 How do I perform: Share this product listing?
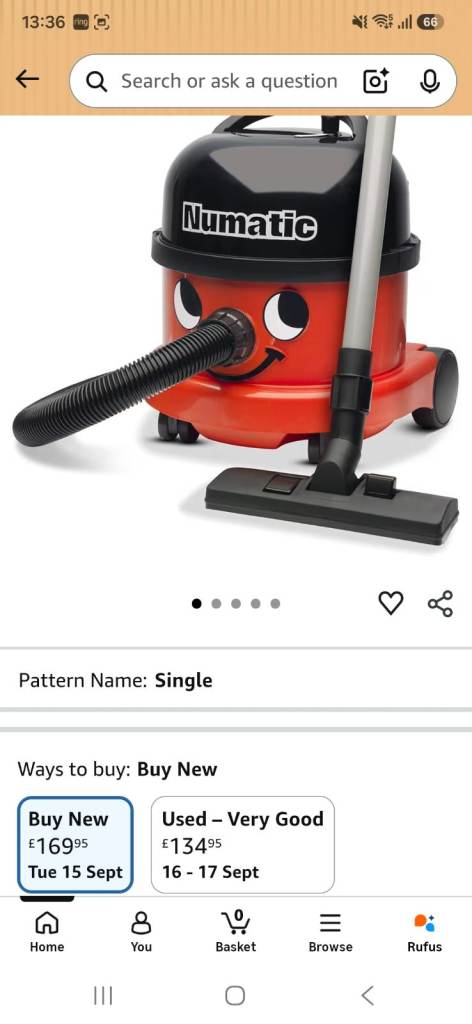(441, 603)
